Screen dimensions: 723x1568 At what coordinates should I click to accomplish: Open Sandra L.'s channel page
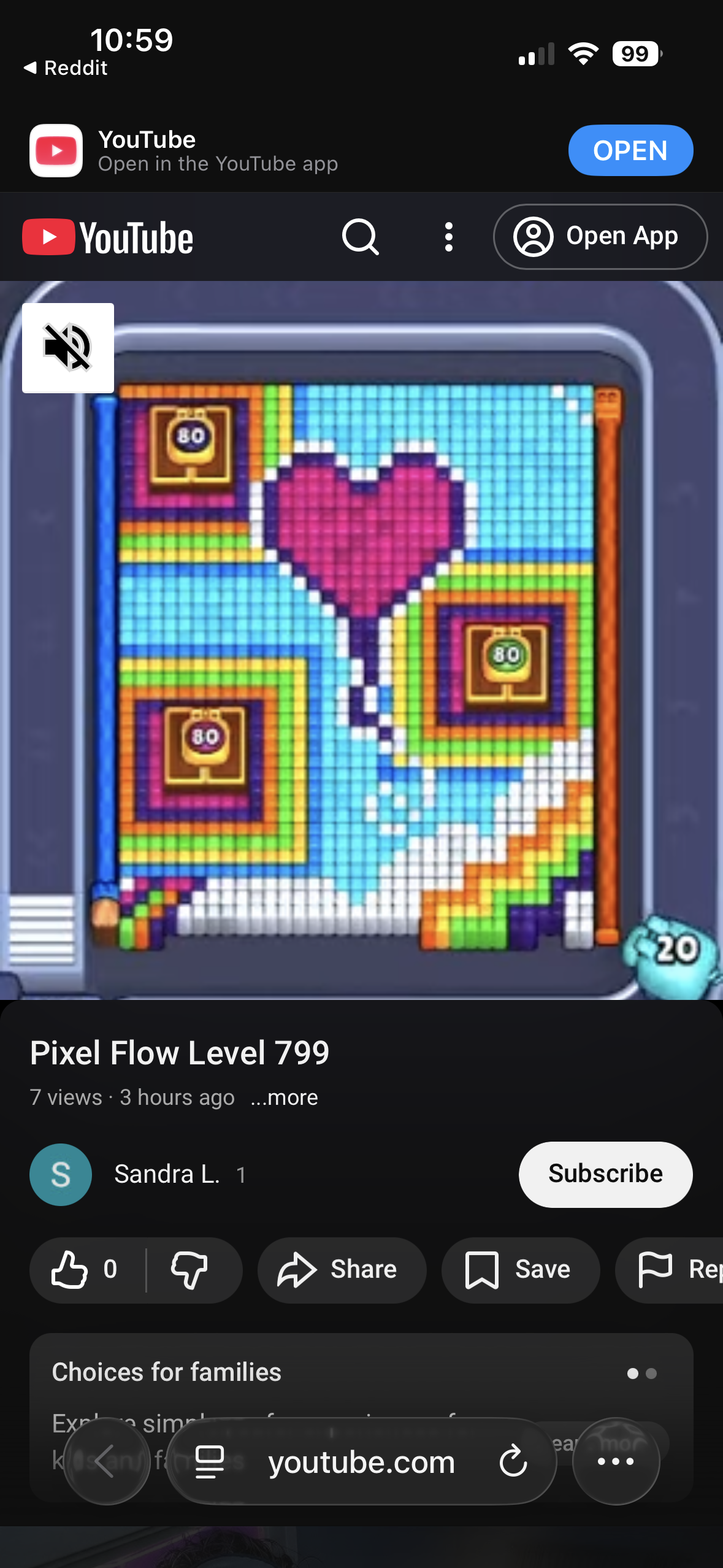pyautogui.click(x=166, y=1174)
